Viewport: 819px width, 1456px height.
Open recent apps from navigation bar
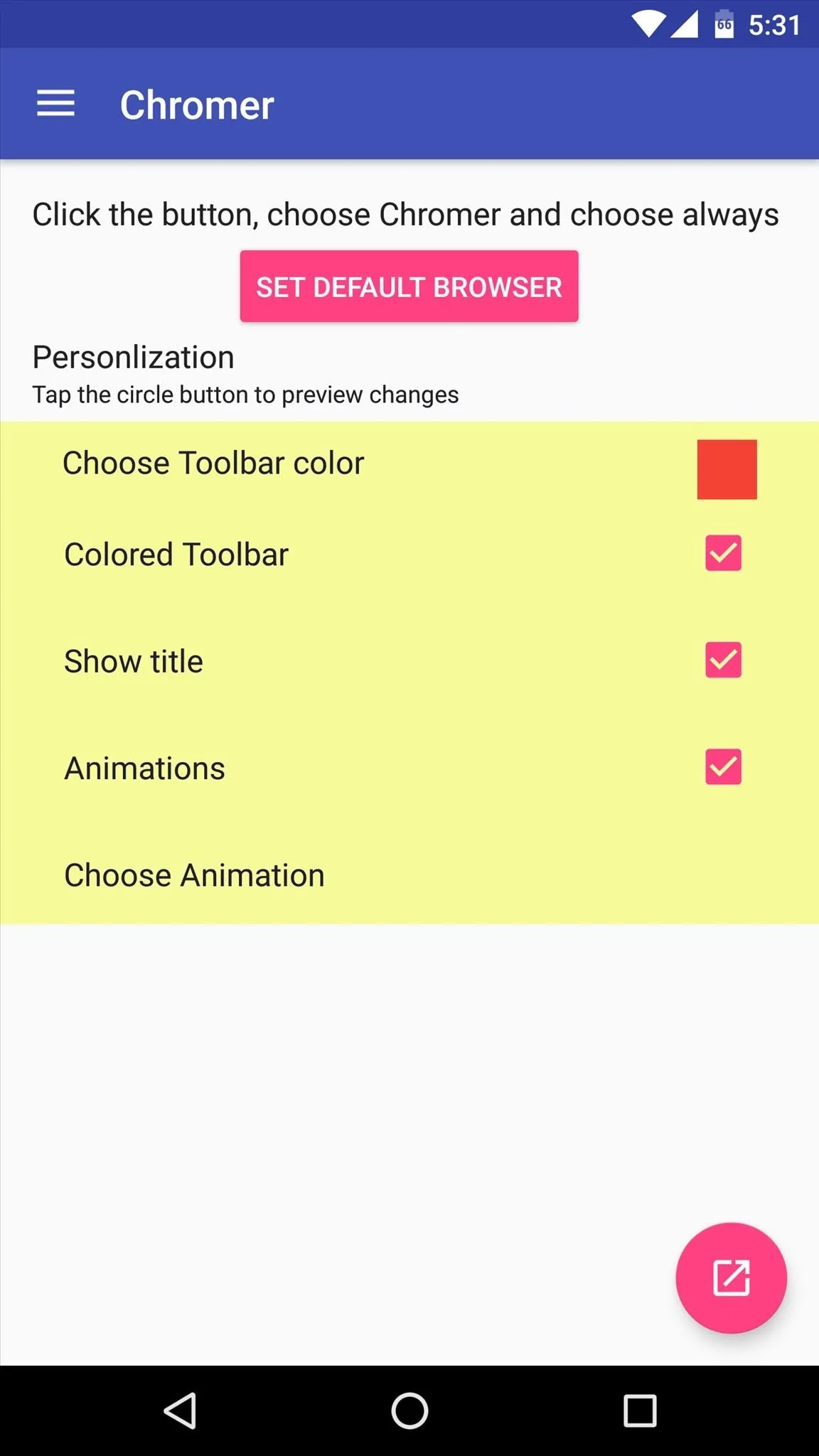point(640,1410)
